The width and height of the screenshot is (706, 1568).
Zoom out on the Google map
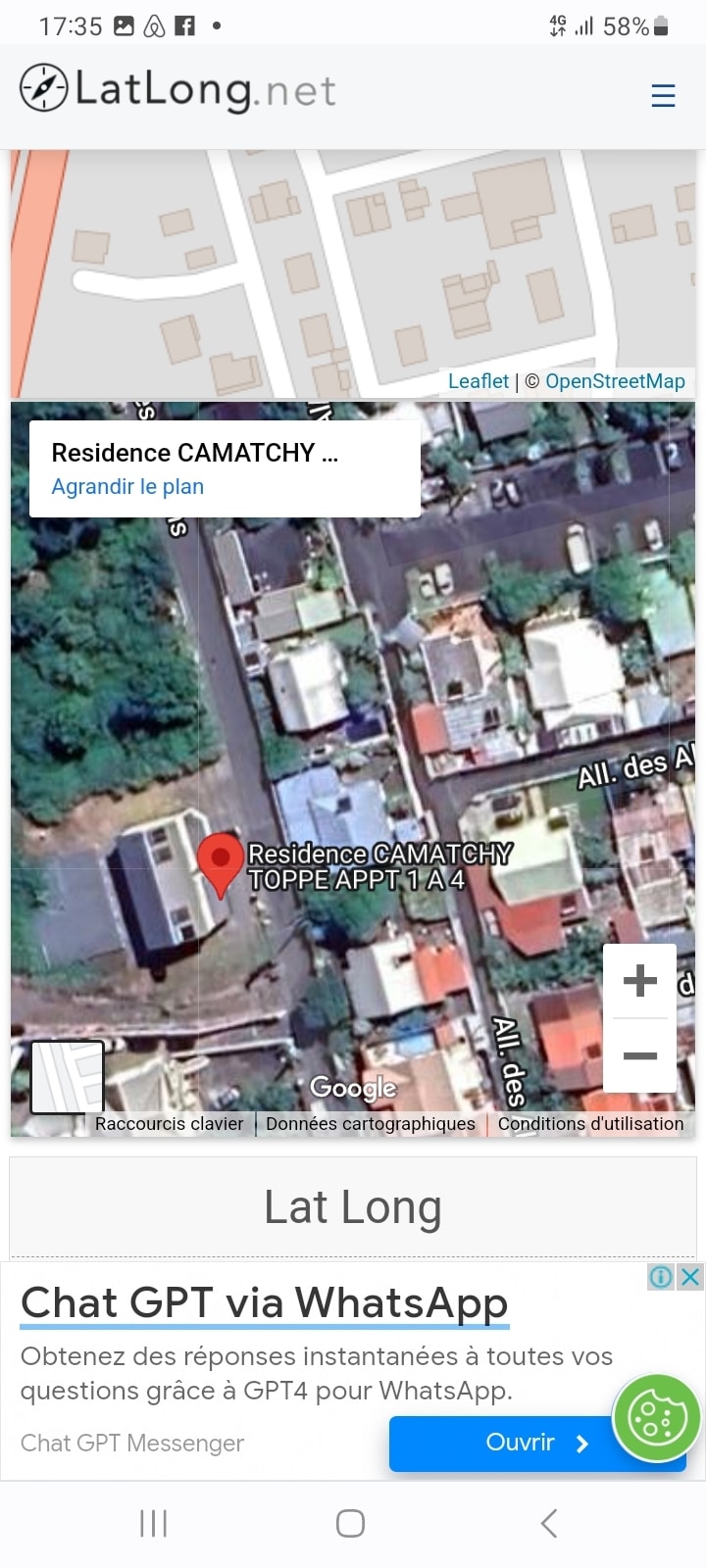pyautogui.click(x=639, y=1055)
